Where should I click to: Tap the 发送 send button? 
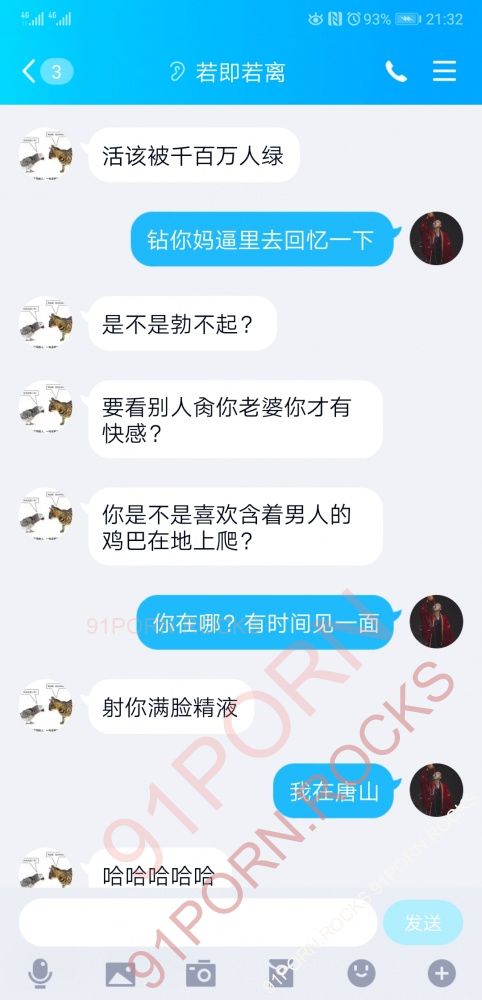pyautogui.click(x=423, y=922)
